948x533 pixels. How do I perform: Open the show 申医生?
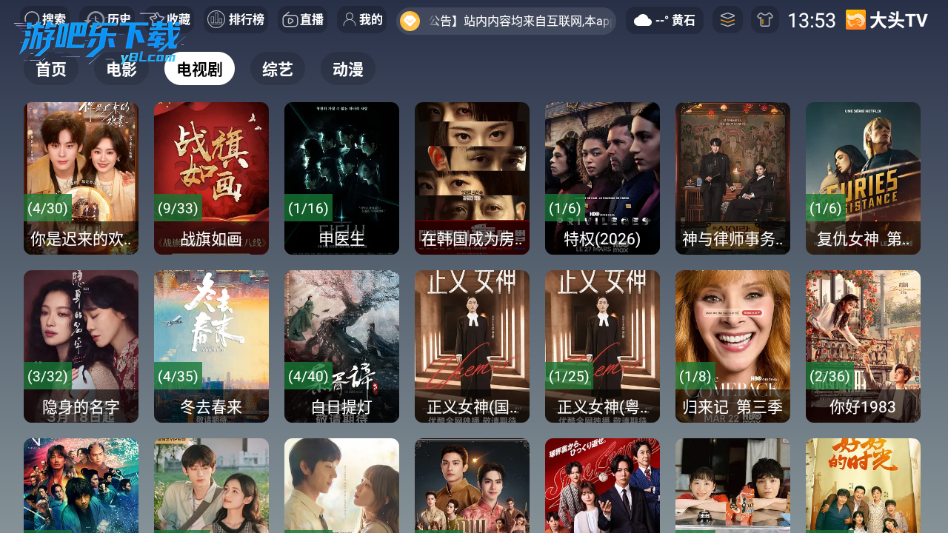(x=341, y=178)
